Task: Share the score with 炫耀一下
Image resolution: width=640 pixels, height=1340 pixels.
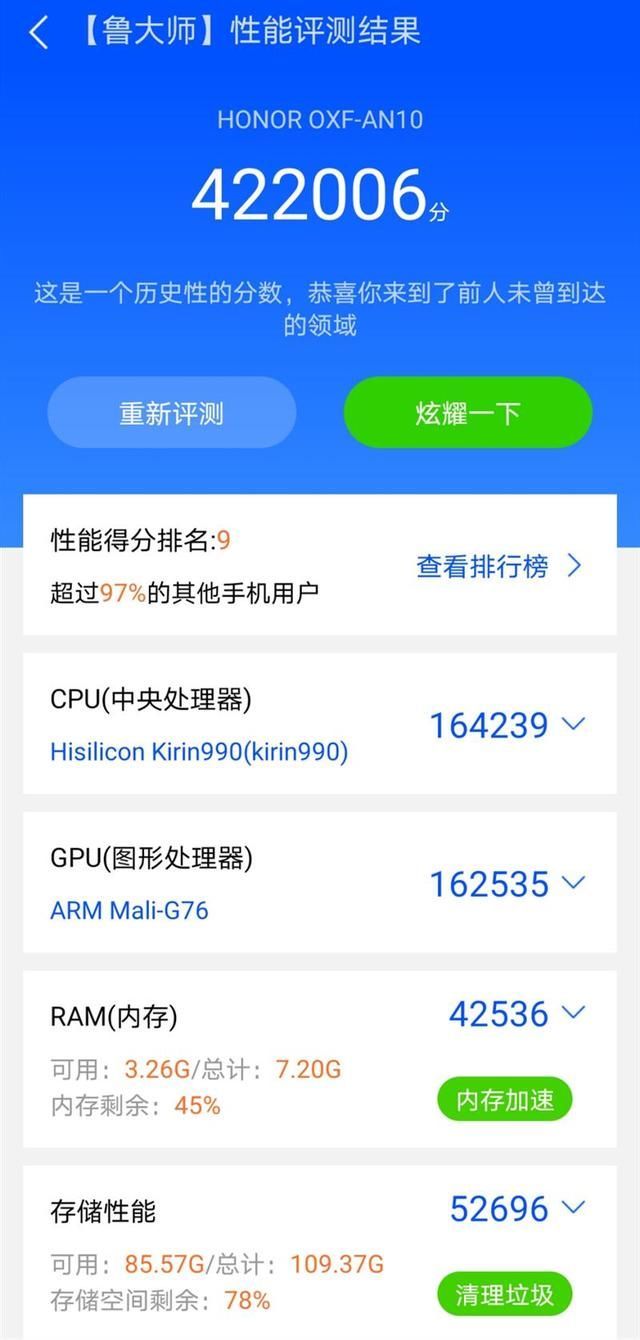Action: [468, 412]
